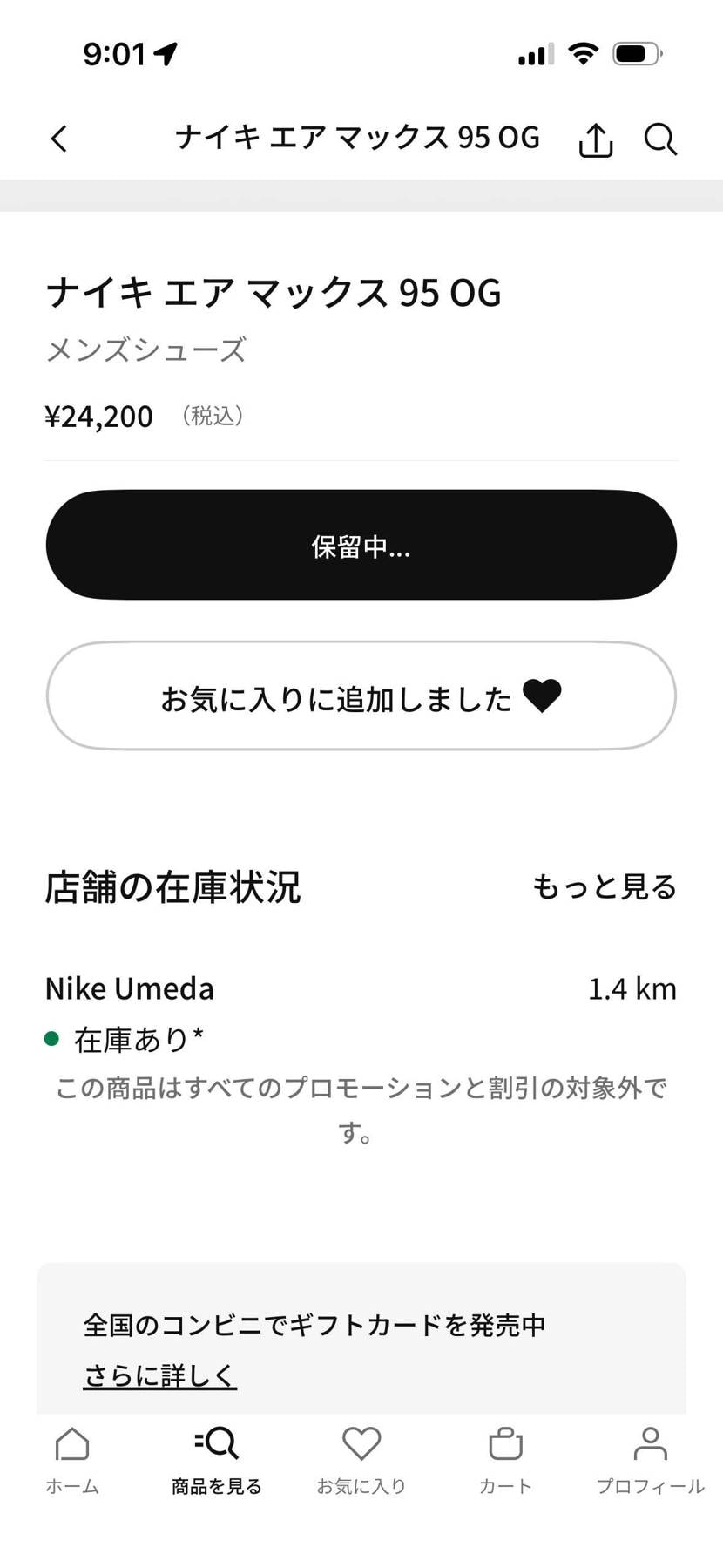Open the search magnifier icon
This screenshot has height=1568, width=723.
[659, 139]
